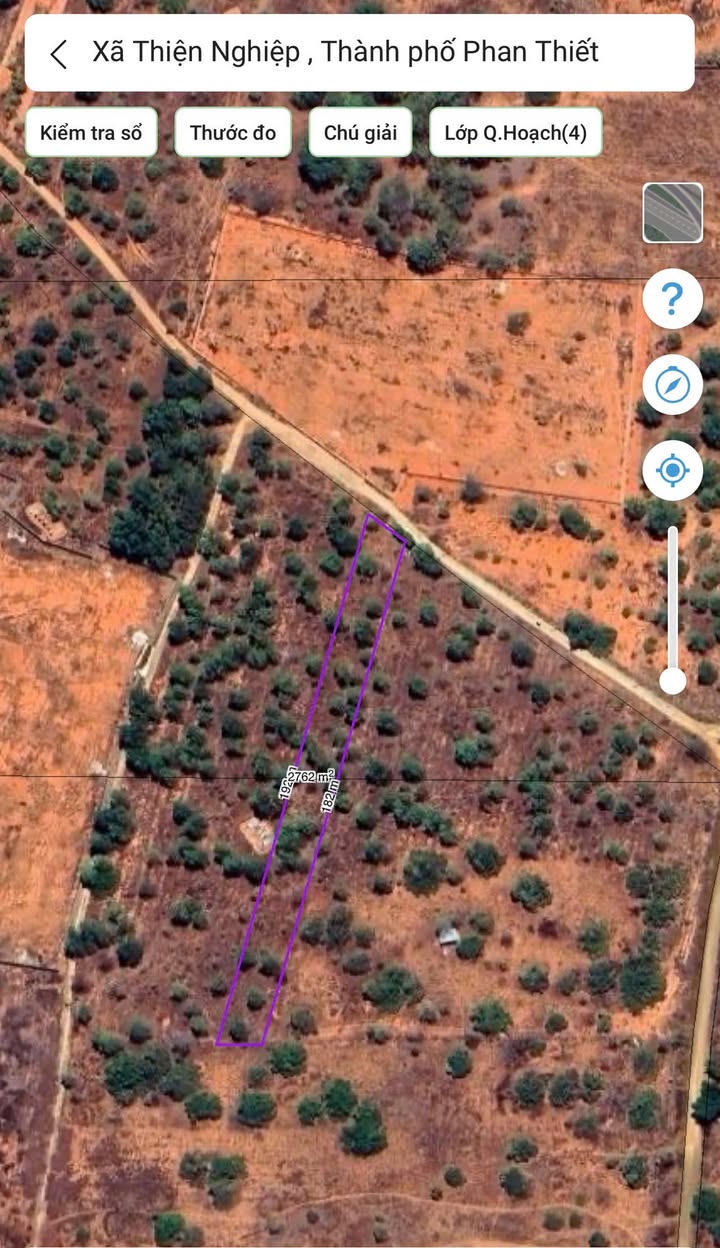Tap the vertical opacity slider handle
720x1248 pixels.
pyautogui.click(x=673, y=681)
